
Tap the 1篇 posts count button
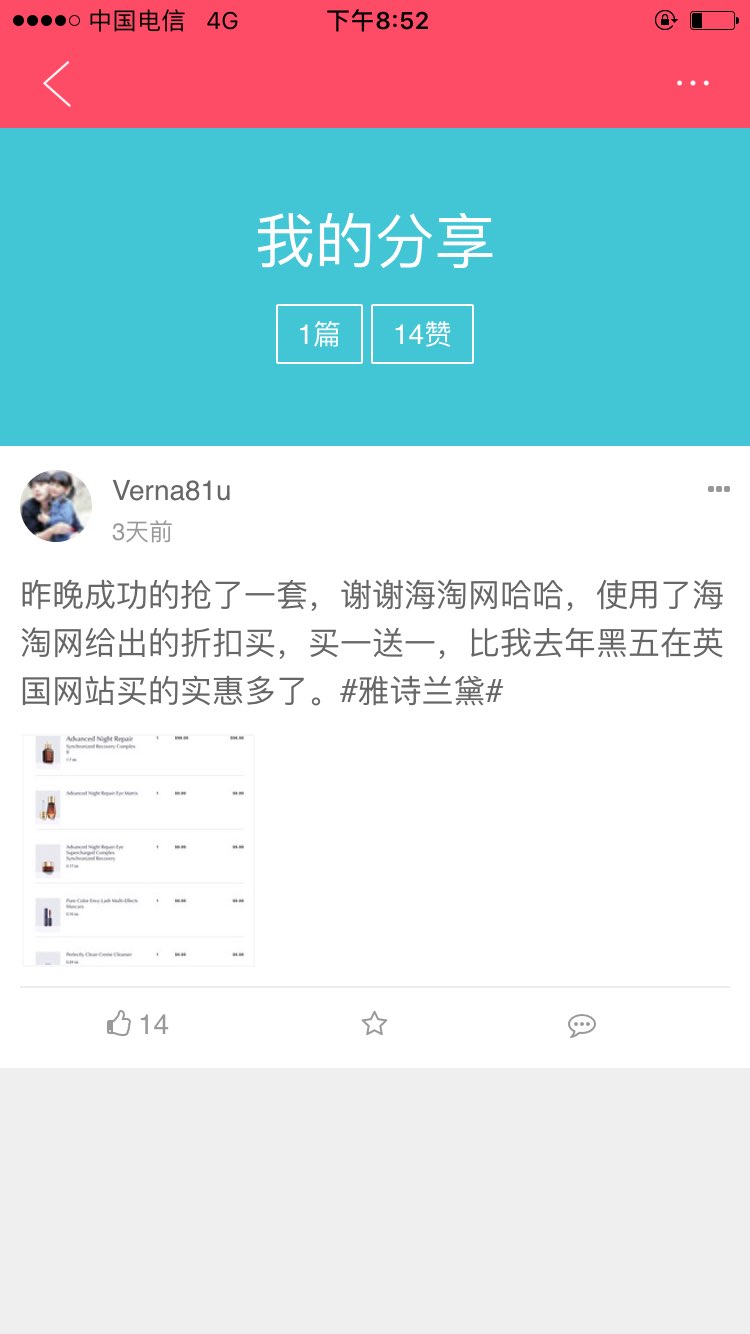(319, 334)
